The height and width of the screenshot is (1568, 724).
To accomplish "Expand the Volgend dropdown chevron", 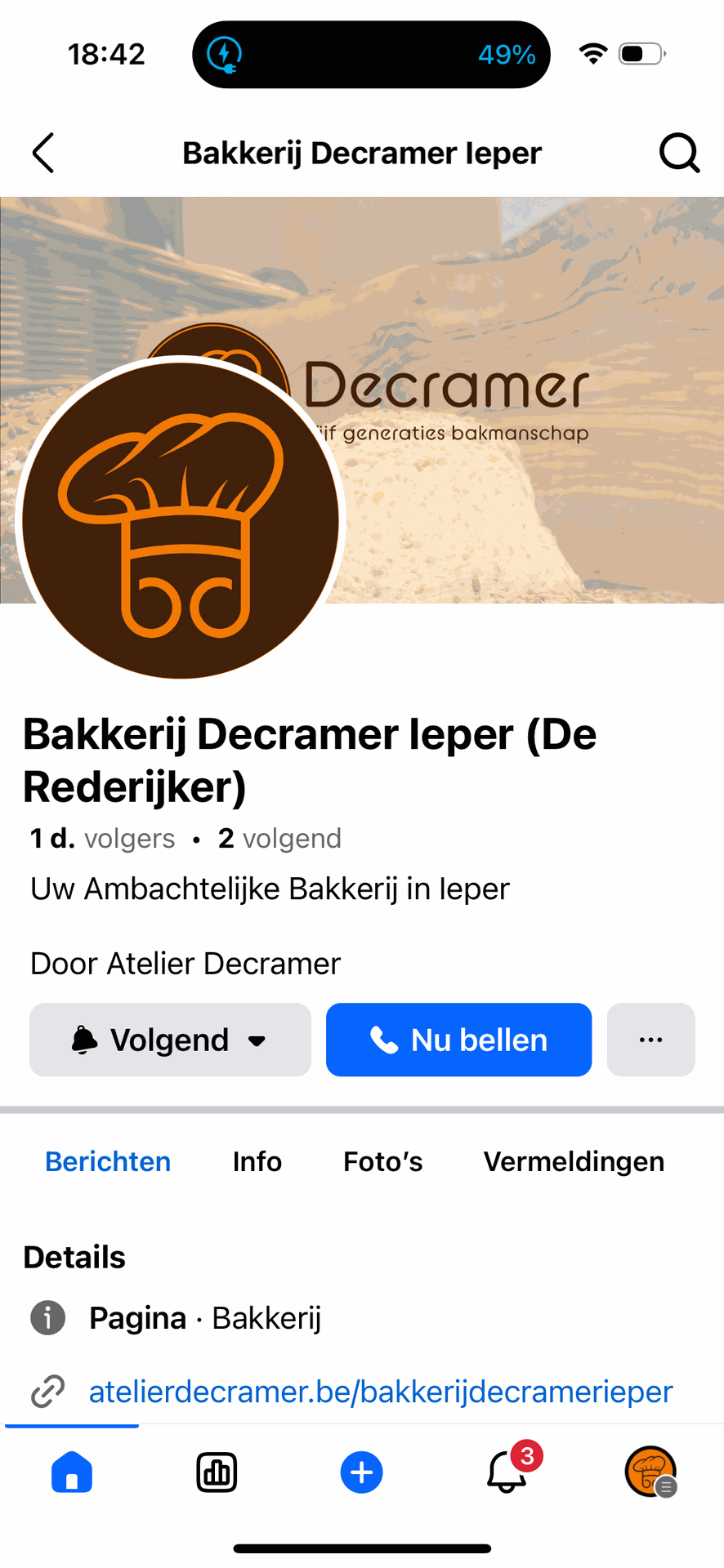I will (x=257, y=1041).
